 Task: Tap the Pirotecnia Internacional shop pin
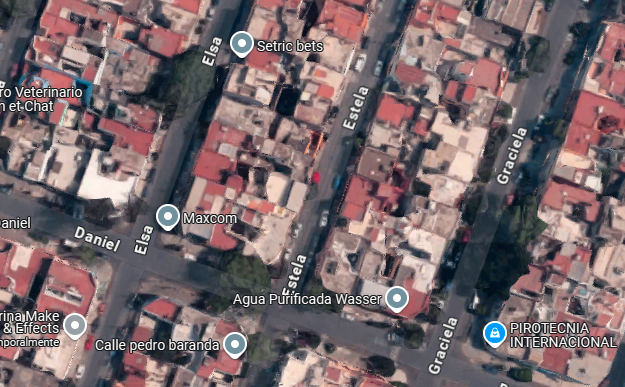[495, 334]
